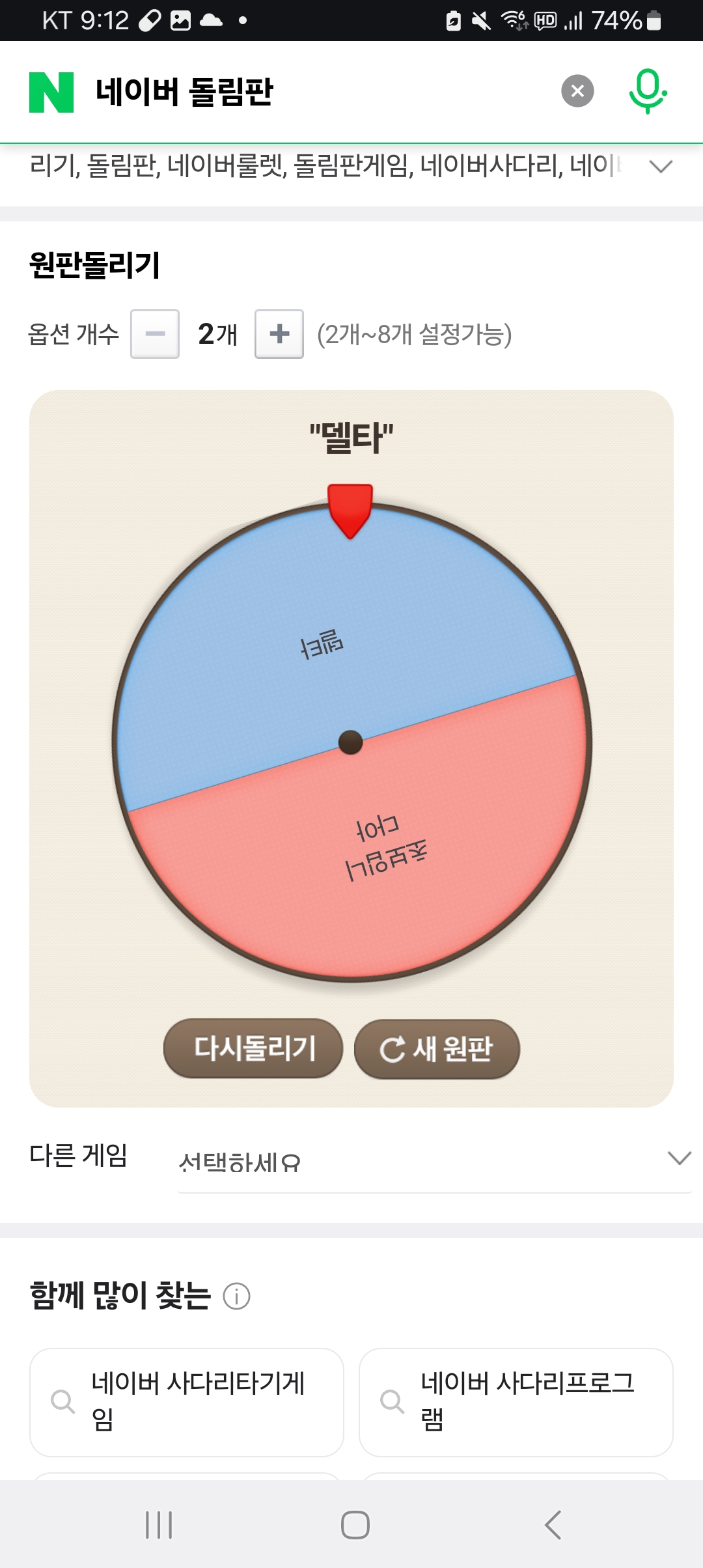Tap 다시돌리기 to spin the wheel again
This screenshot has width=703, height=1568.
coord(253,1048)
